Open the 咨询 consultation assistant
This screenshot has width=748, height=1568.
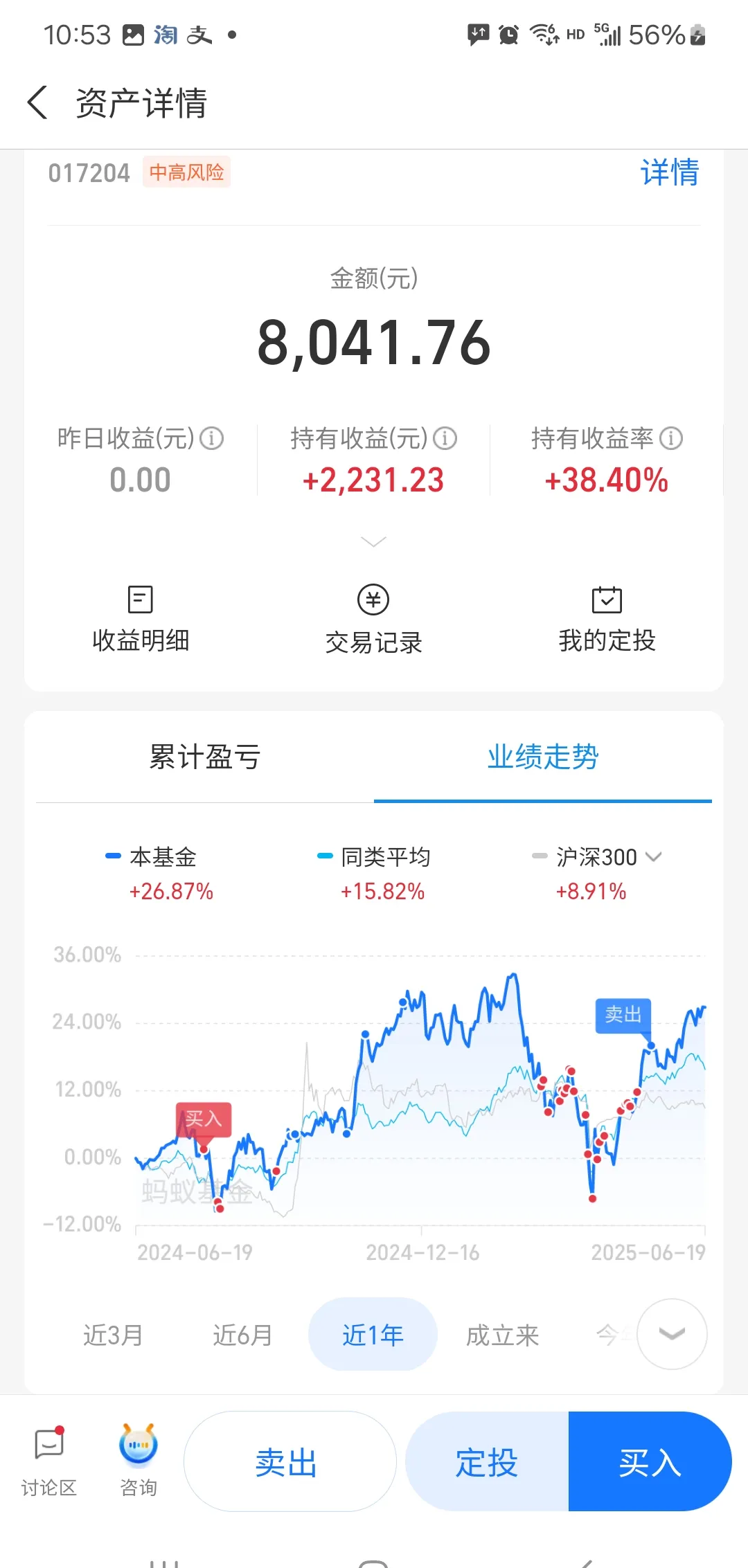[138, 1461]
